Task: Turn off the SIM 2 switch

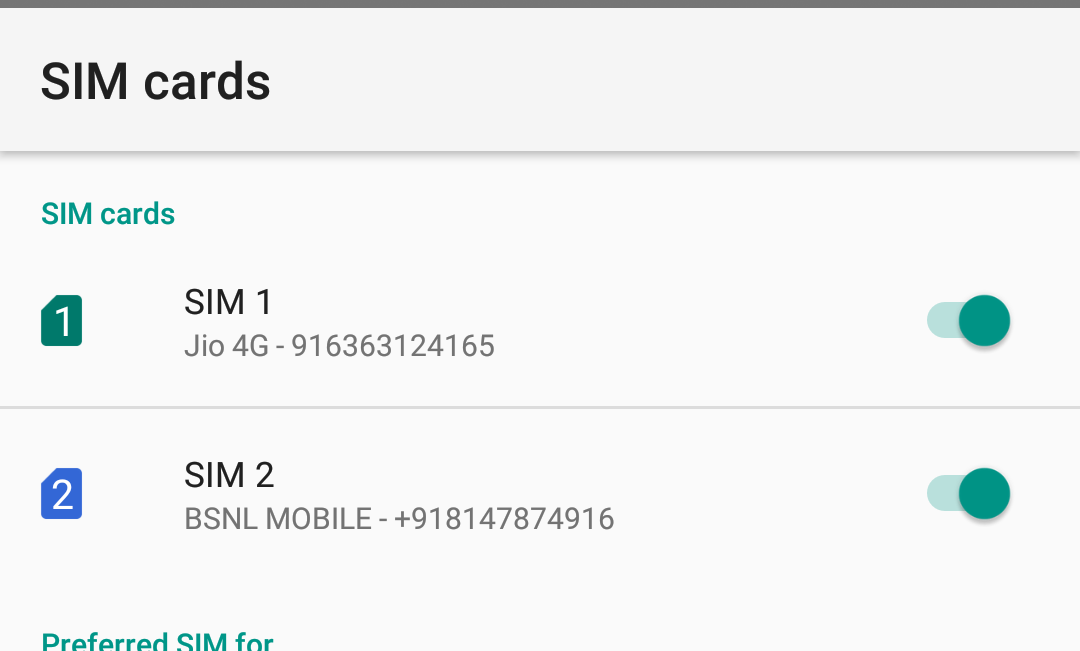Action: [968, 494]
